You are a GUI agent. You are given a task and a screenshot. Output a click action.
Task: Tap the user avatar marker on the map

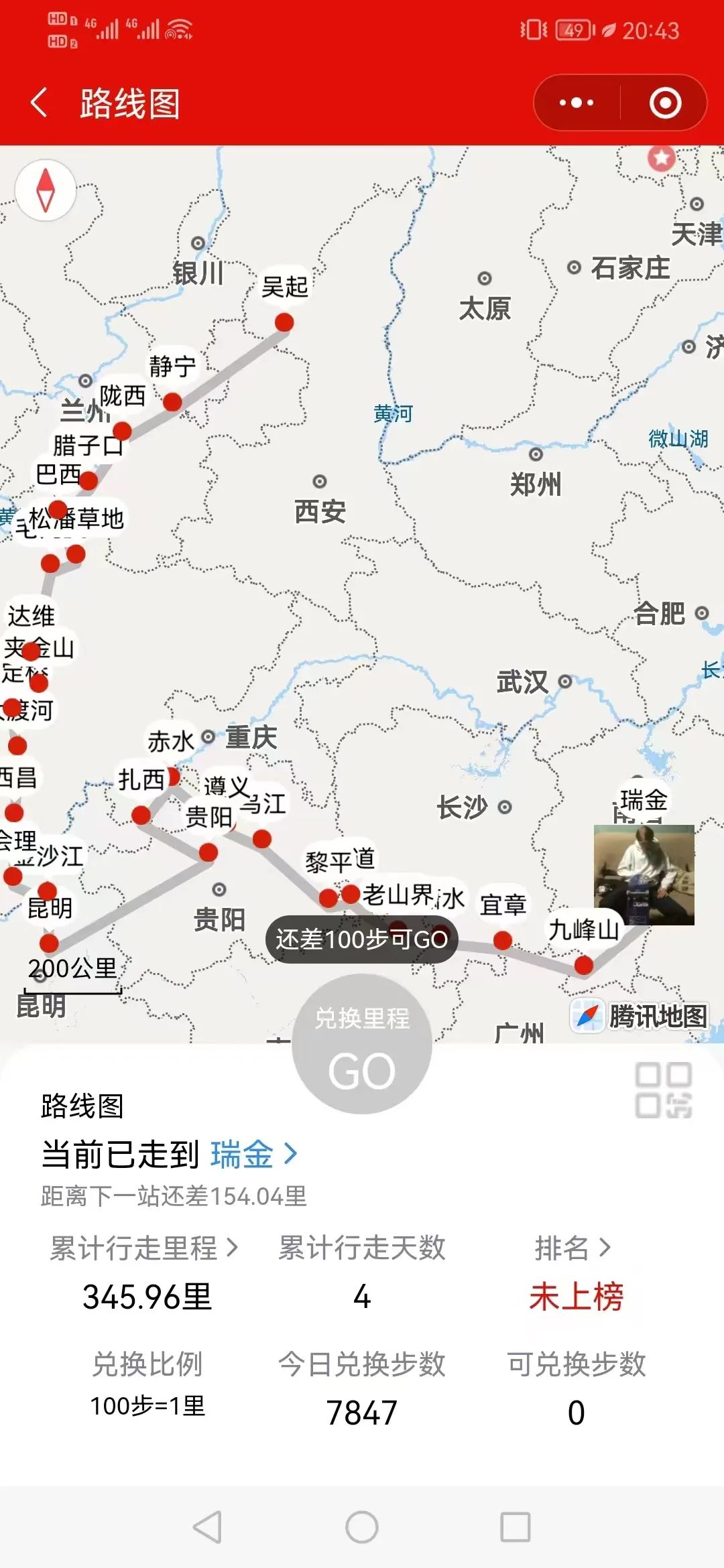pos(644,875)
